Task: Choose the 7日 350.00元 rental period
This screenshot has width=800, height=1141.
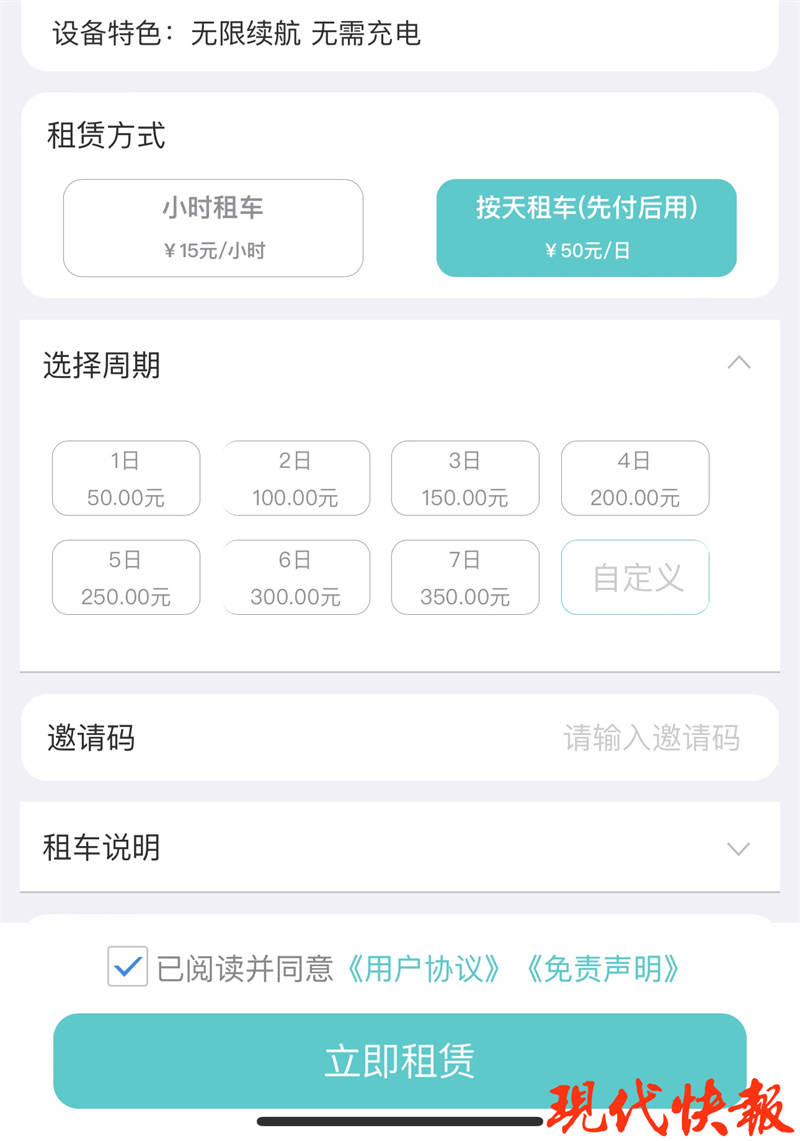Action: point(465,577)
